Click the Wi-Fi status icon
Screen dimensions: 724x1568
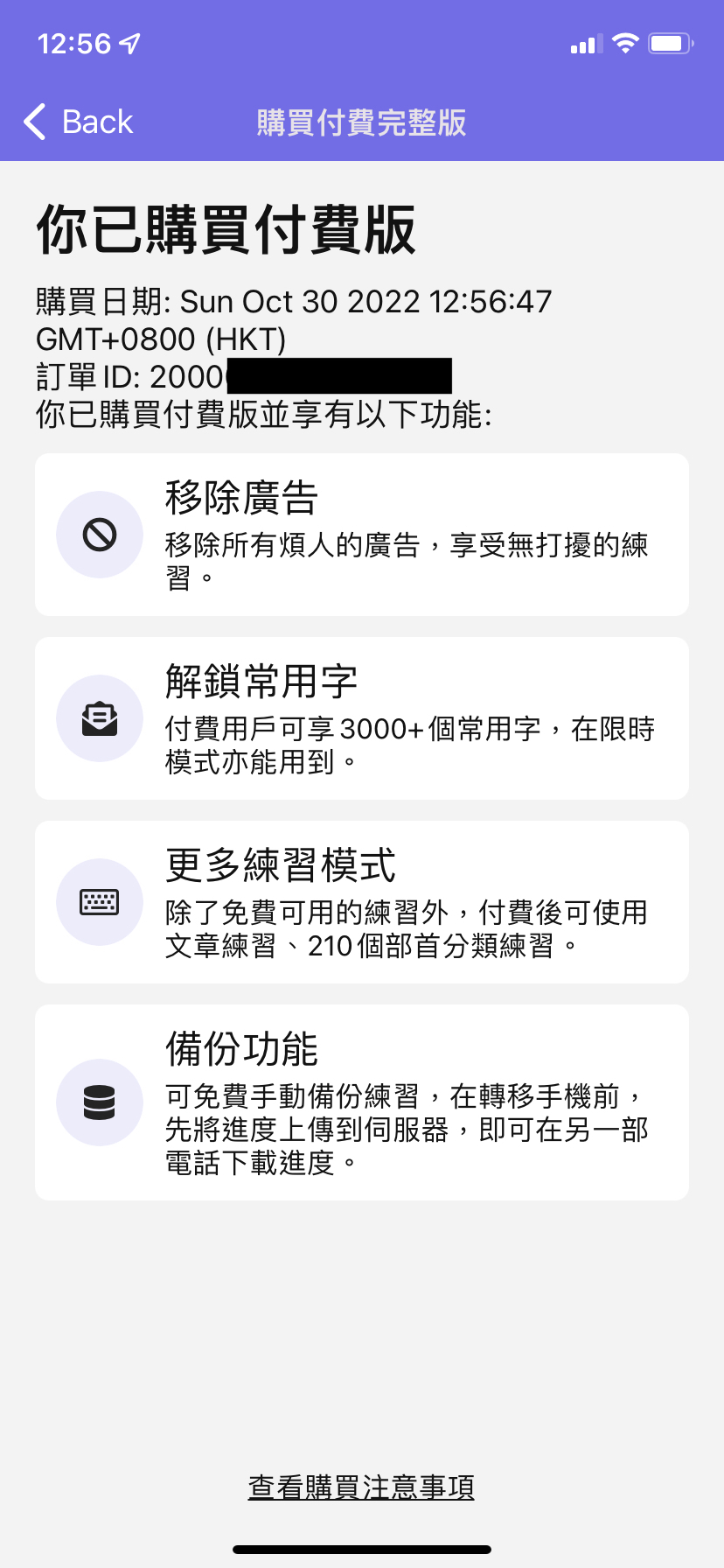[624, 42]
